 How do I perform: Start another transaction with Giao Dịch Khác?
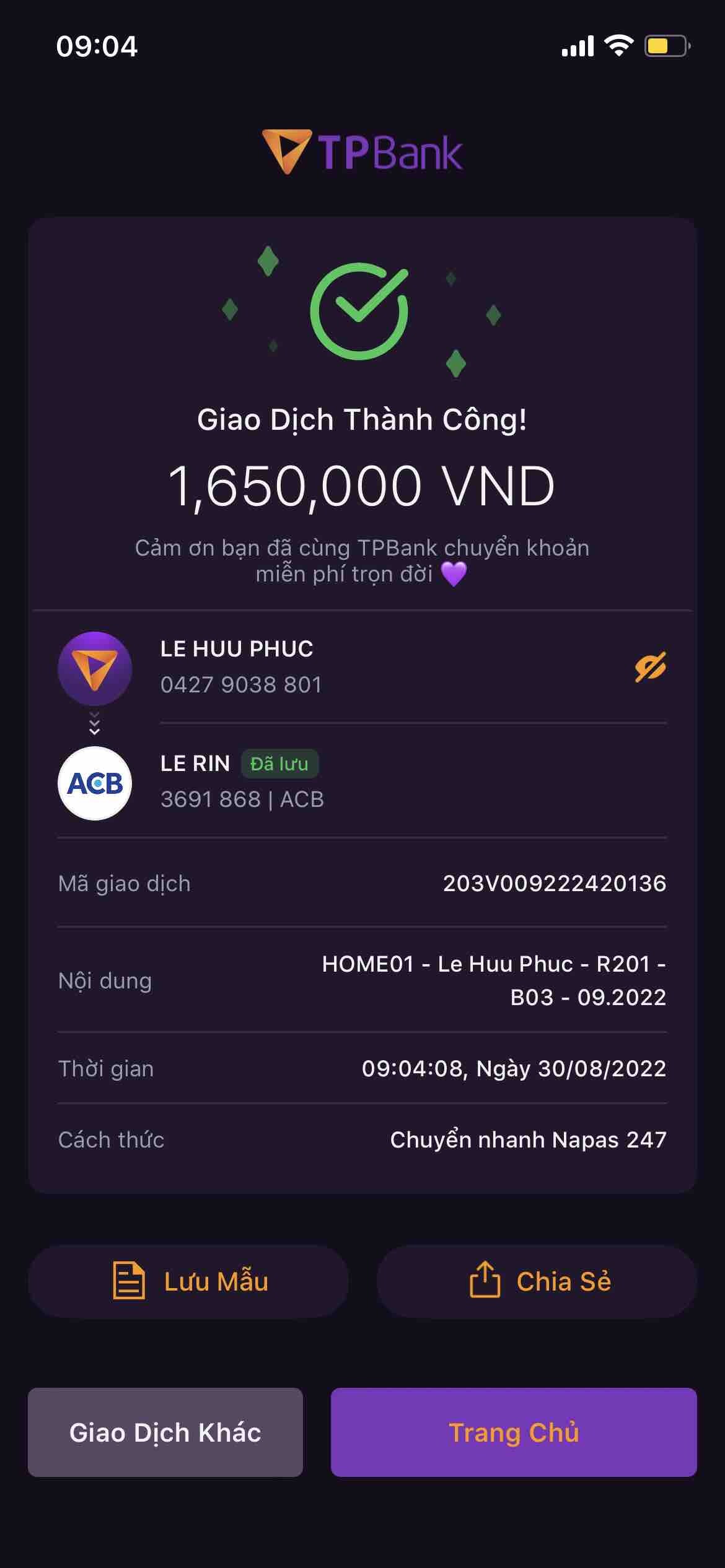(165, 1432)
